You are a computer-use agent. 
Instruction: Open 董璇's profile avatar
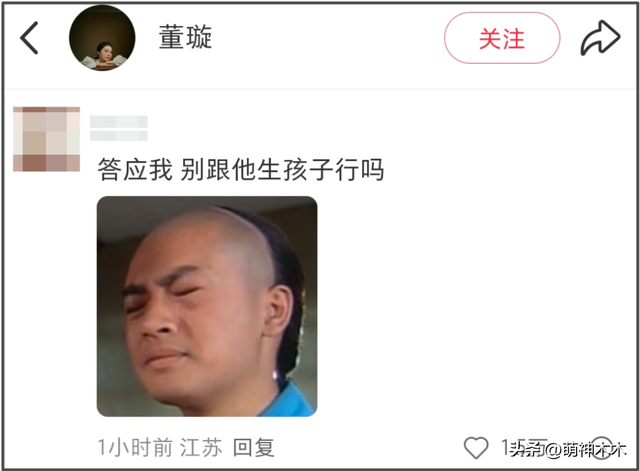click(x=101, y=40)
